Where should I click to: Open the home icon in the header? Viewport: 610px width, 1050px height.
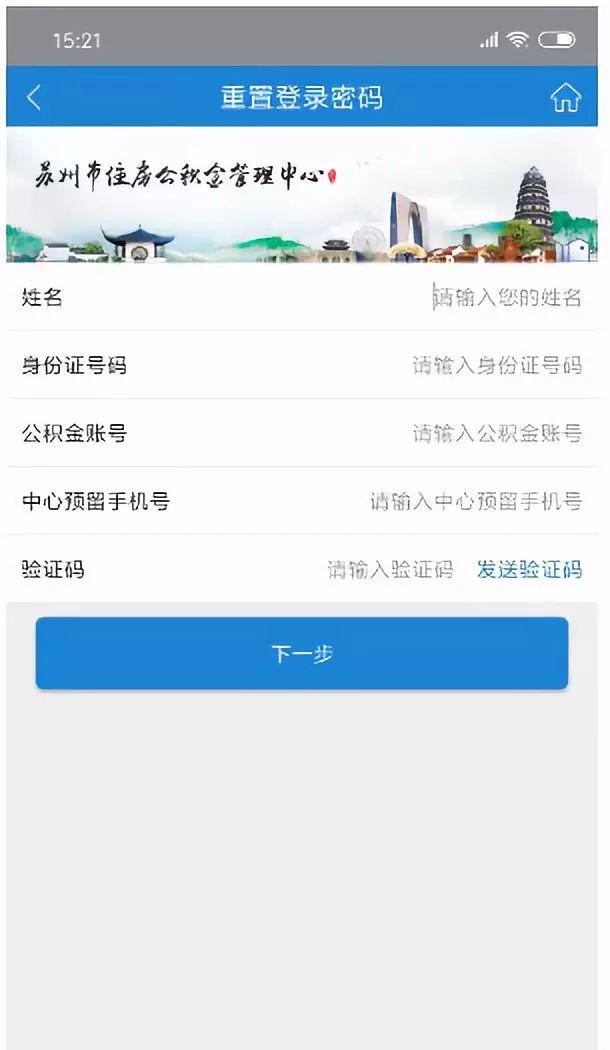[565, 97]
